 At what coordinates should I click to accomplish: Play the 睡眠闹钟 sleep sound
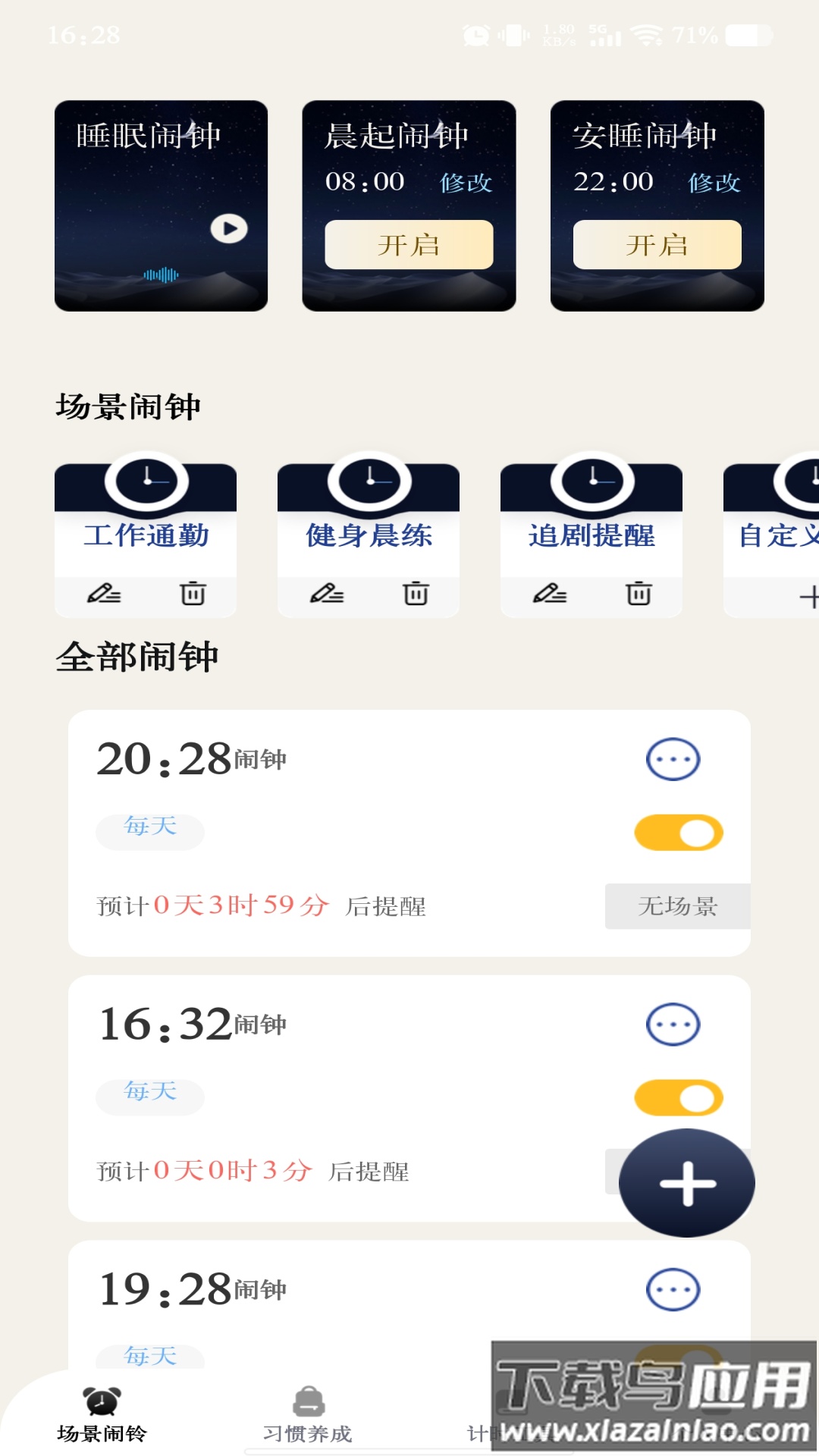click(230, 229)
